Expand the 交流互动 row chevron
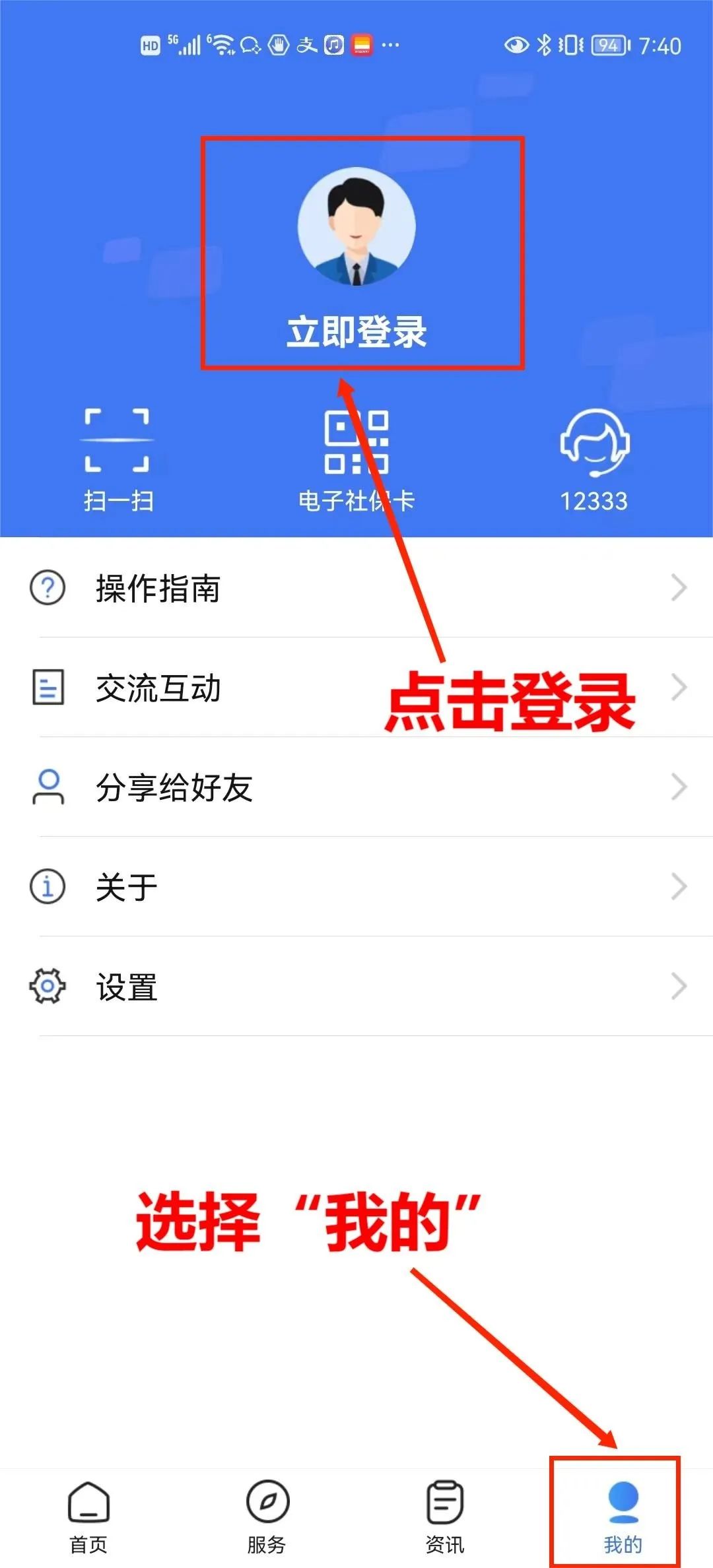 tap(680, 688)
